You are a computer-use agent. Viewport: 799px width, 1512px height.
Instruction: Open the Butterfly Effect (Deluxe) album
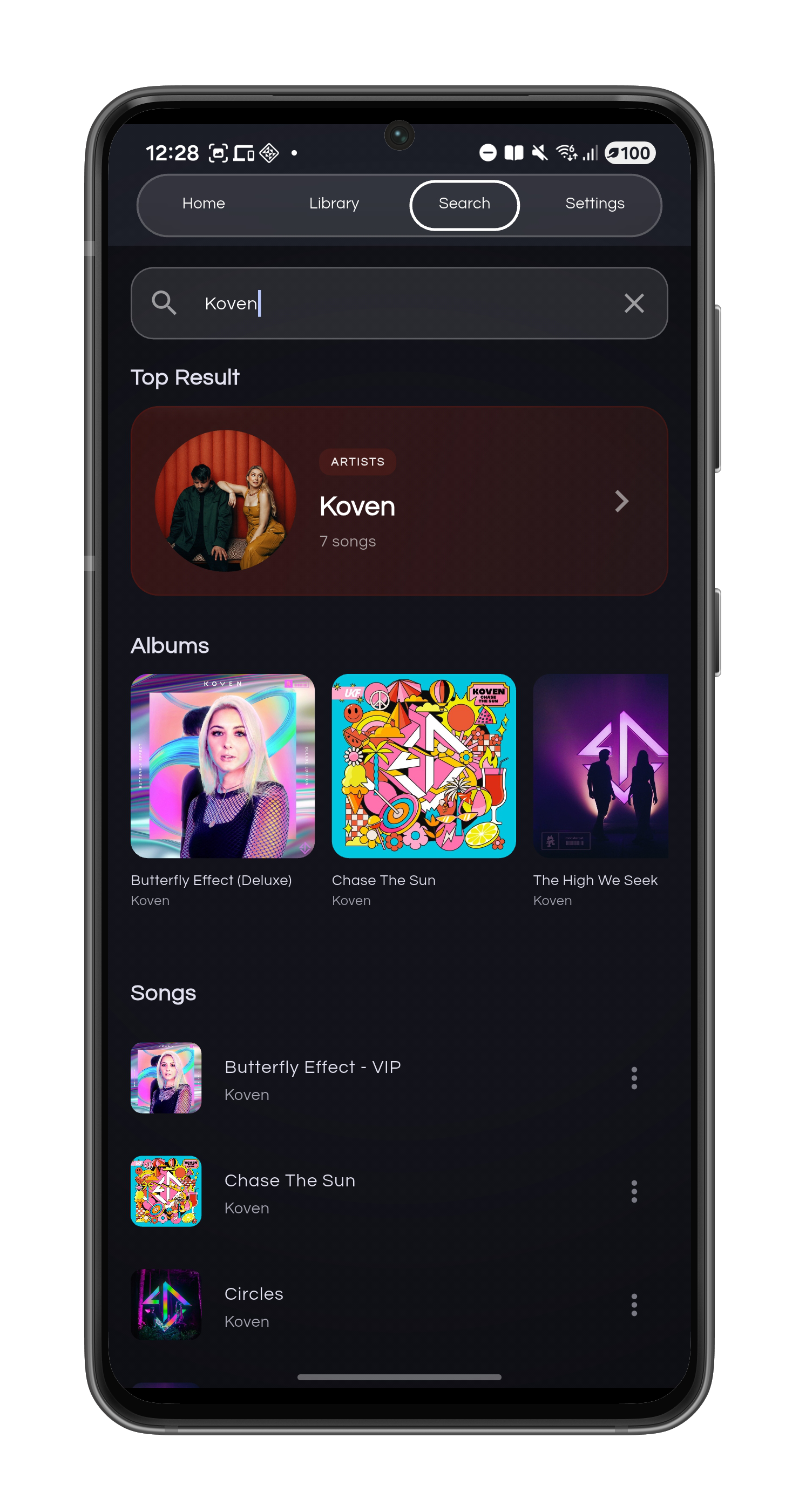(x=222, y=766)
